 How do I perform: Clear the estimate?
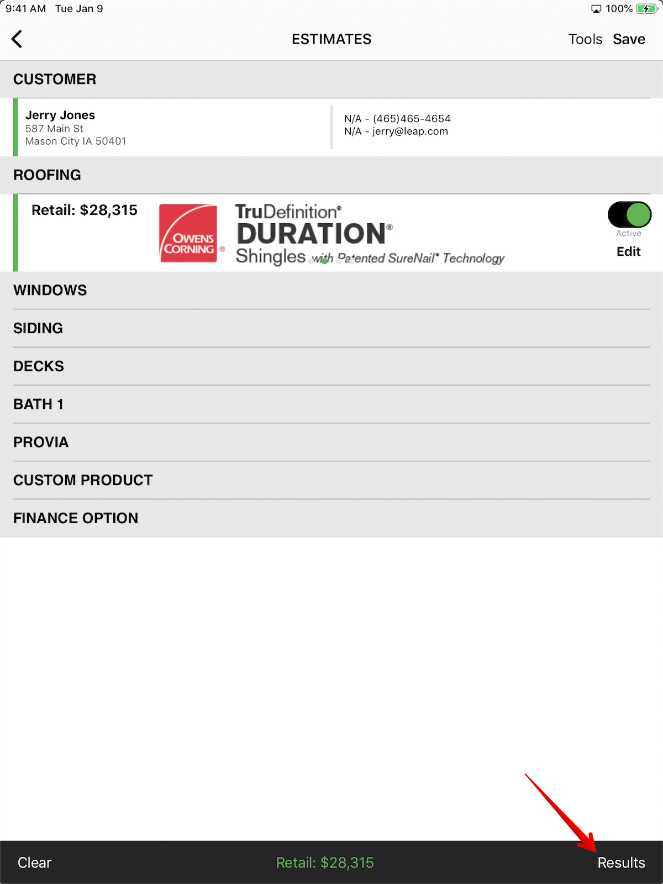35,862
